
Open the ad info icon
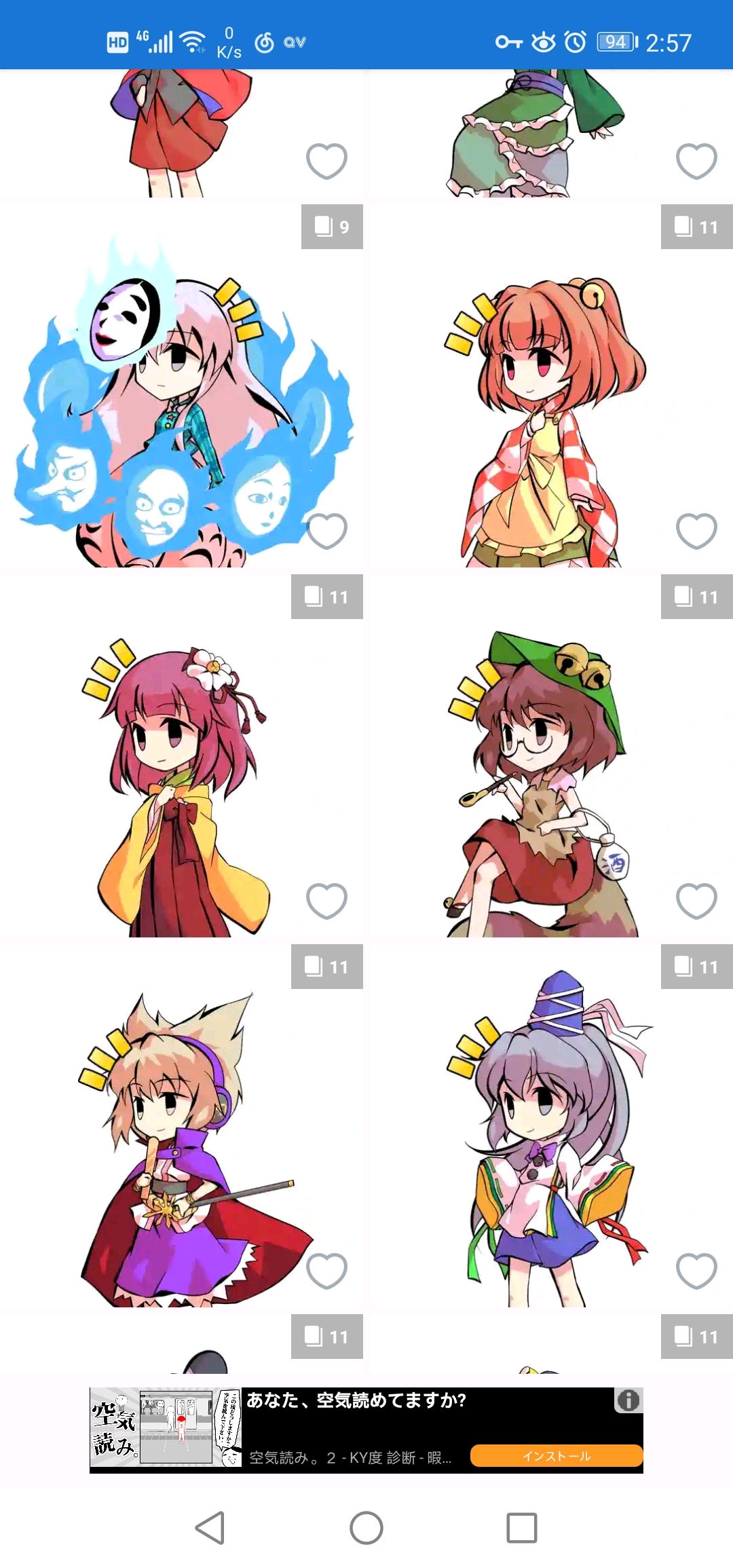point(628,1400)
